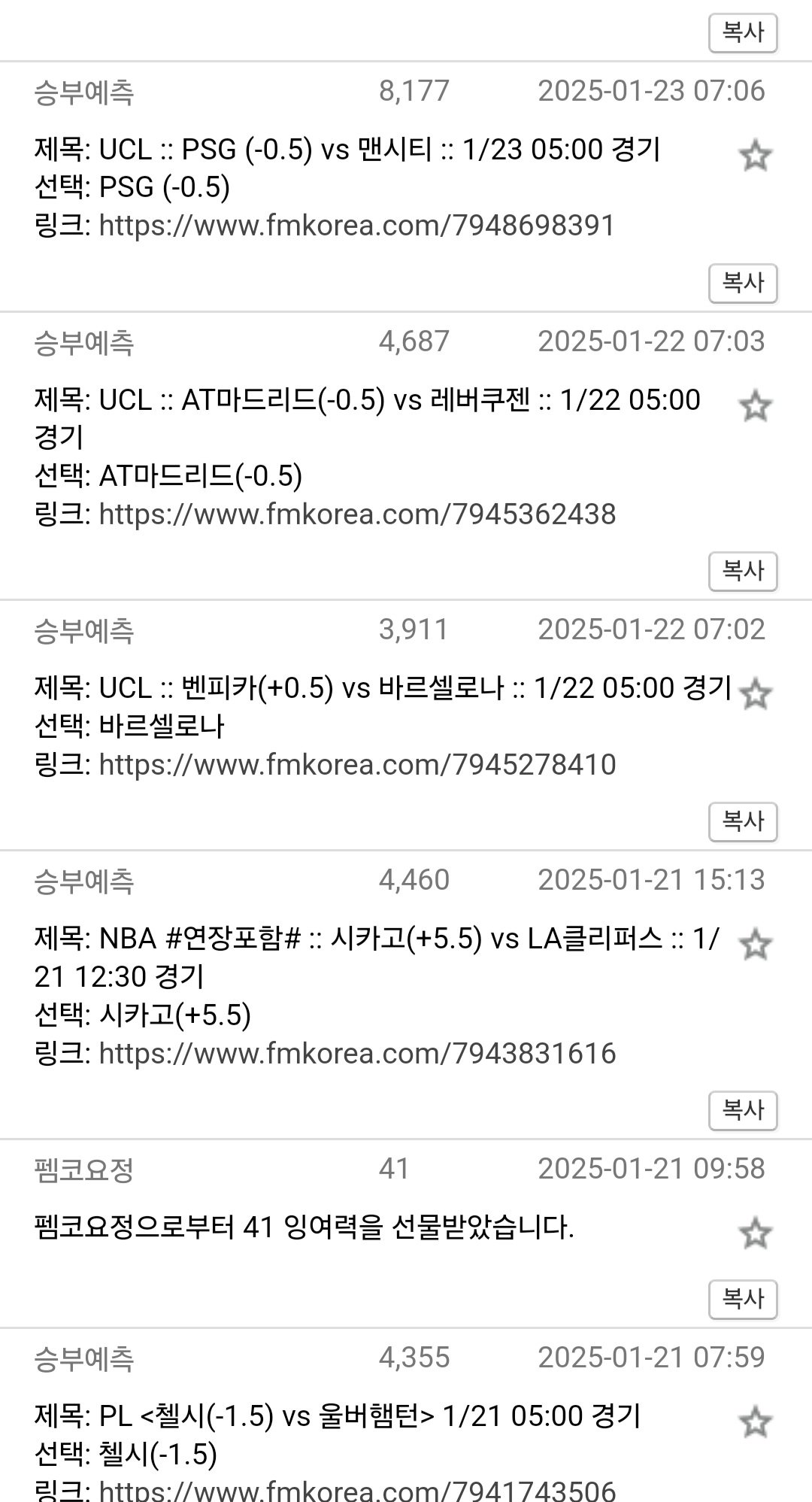Copy the 벤피카 vs 바르셀로나 entry
This screenshot has height=1502, width=812.
pyautogui.click(x=742, y=821)
